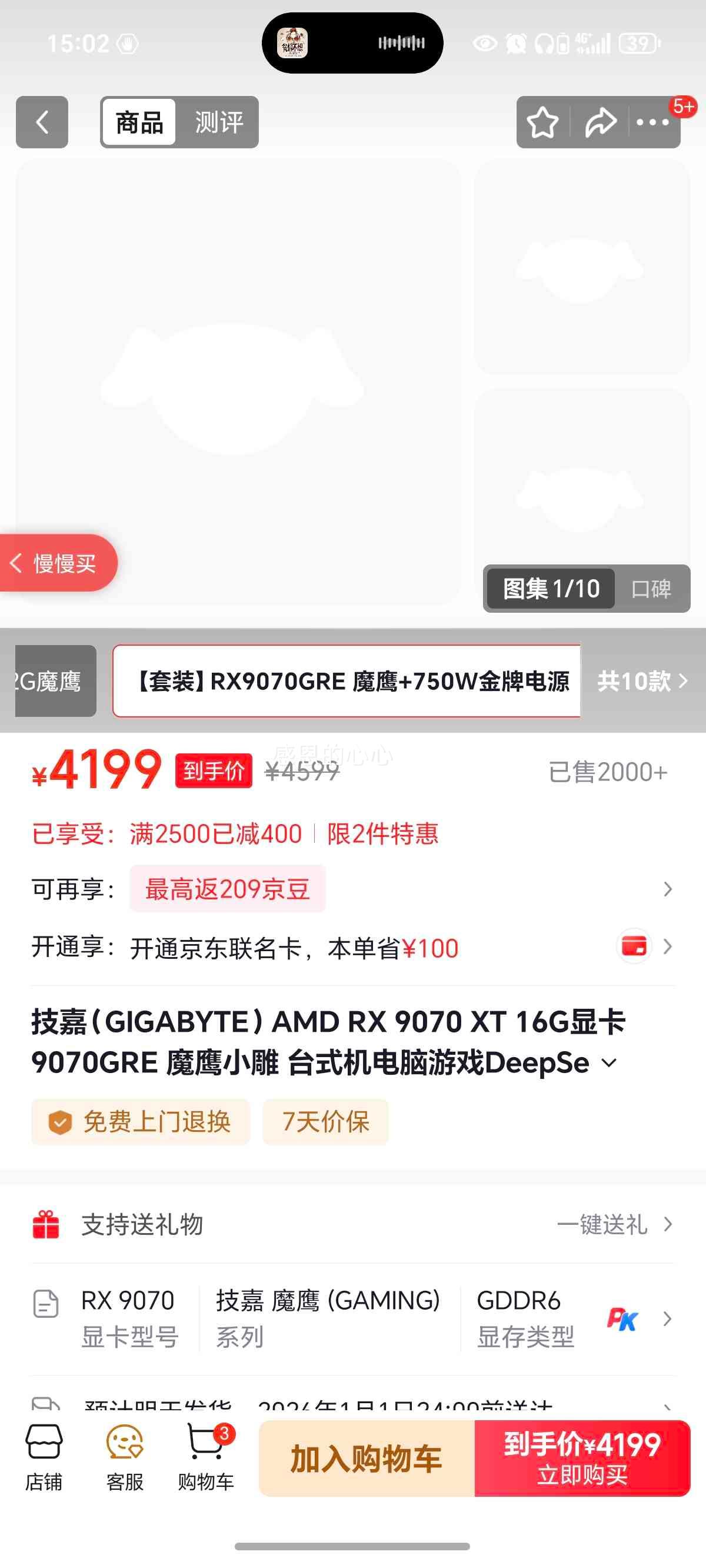706x1568 pixels.
Task: Select the 【套装】RX9070GRE 魔鹰+750W电源 variant
Action: pyautogui.click(x=347, y=682)
